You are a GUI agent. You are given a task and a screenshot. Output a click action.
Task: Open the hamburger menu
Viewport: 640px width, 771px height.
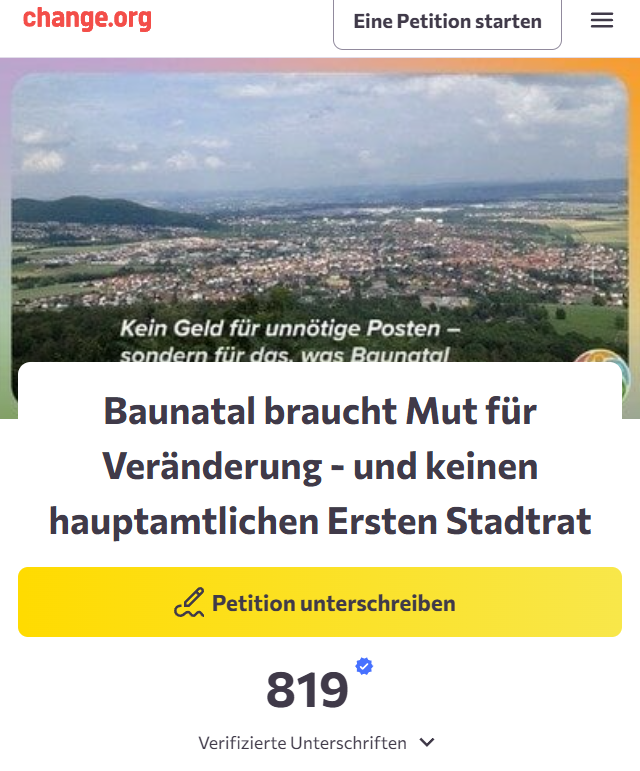coord(601,21)
